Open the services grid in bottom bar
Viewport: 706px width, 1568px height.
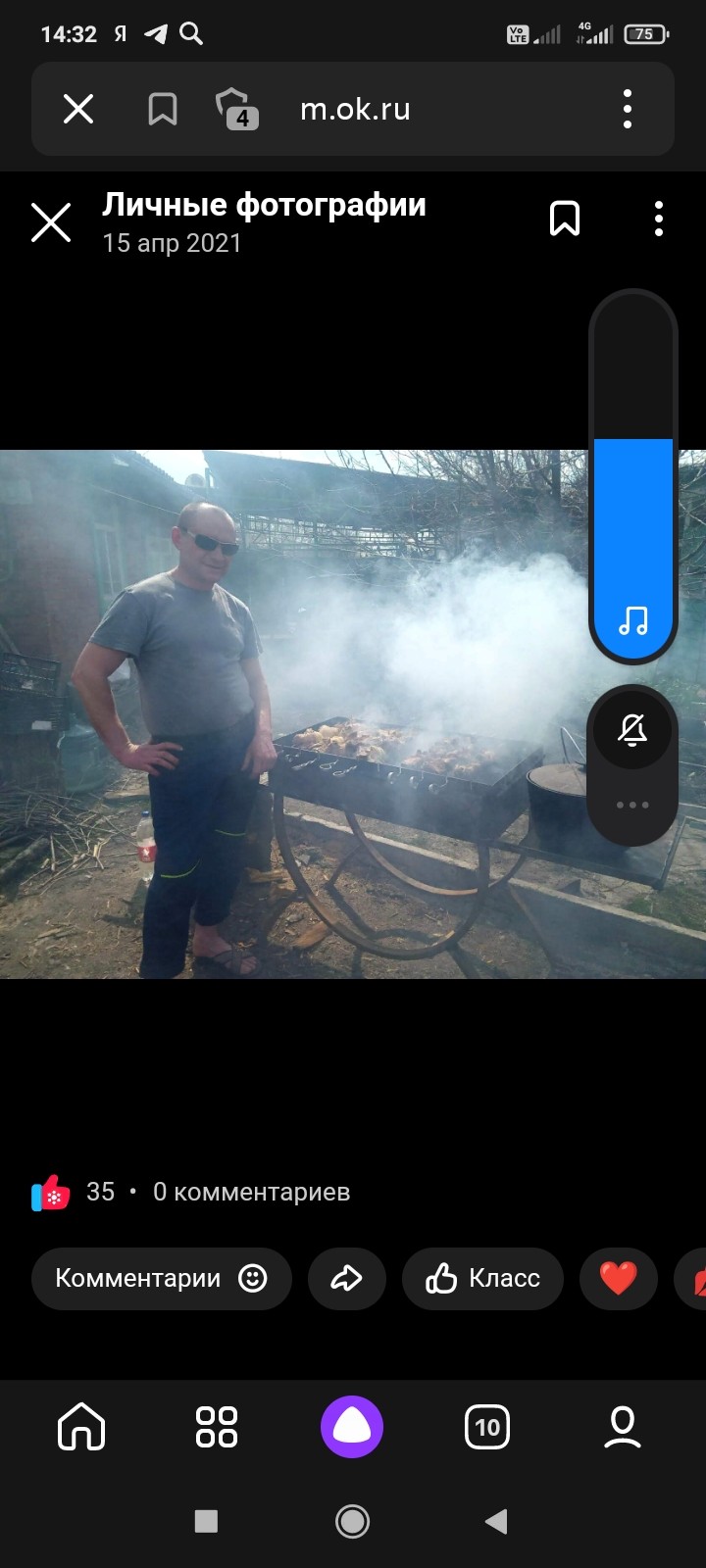(217, 1427)
